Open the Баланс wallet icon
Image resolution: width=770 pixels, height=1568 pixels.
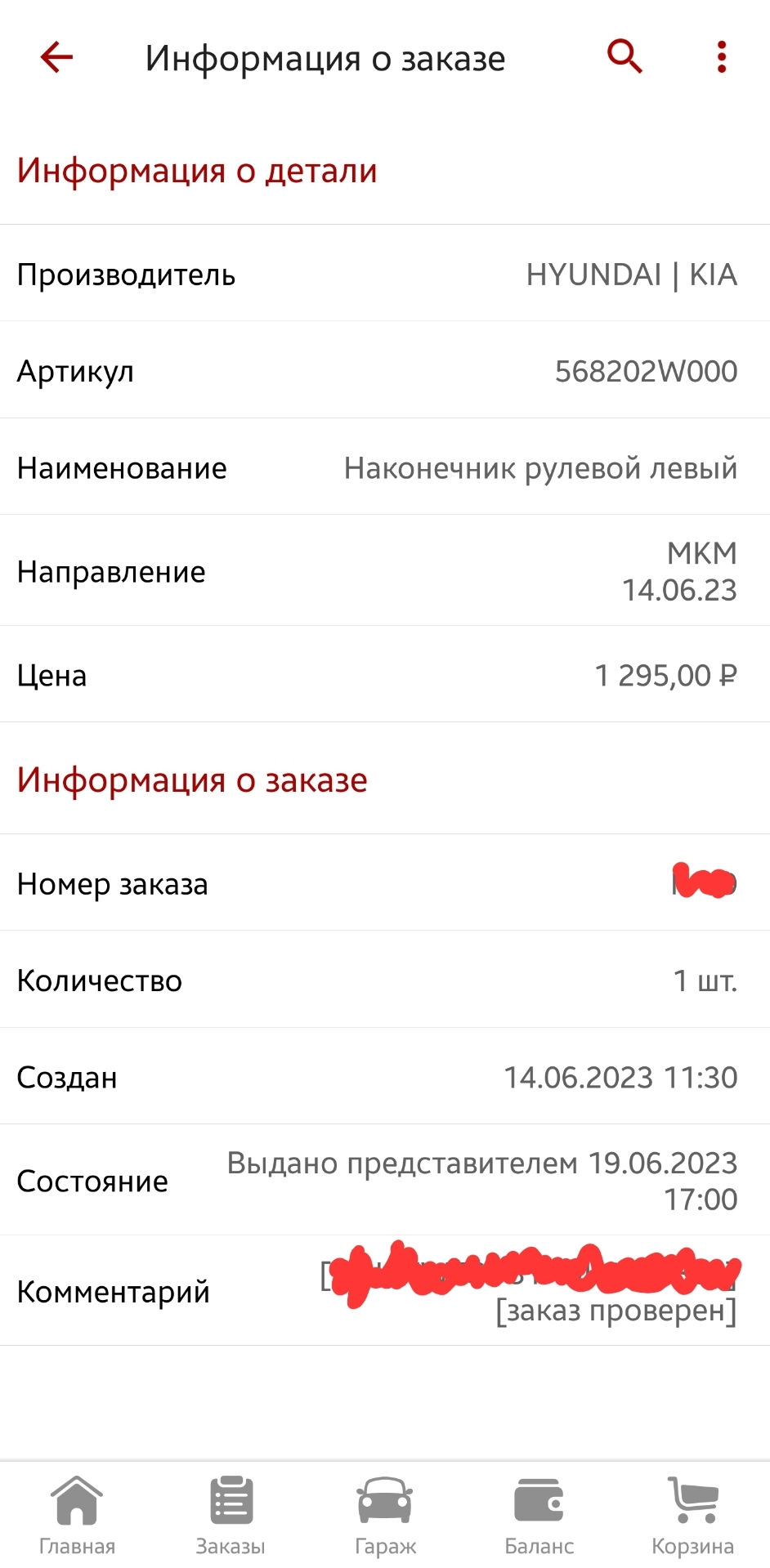[539, 1500]
